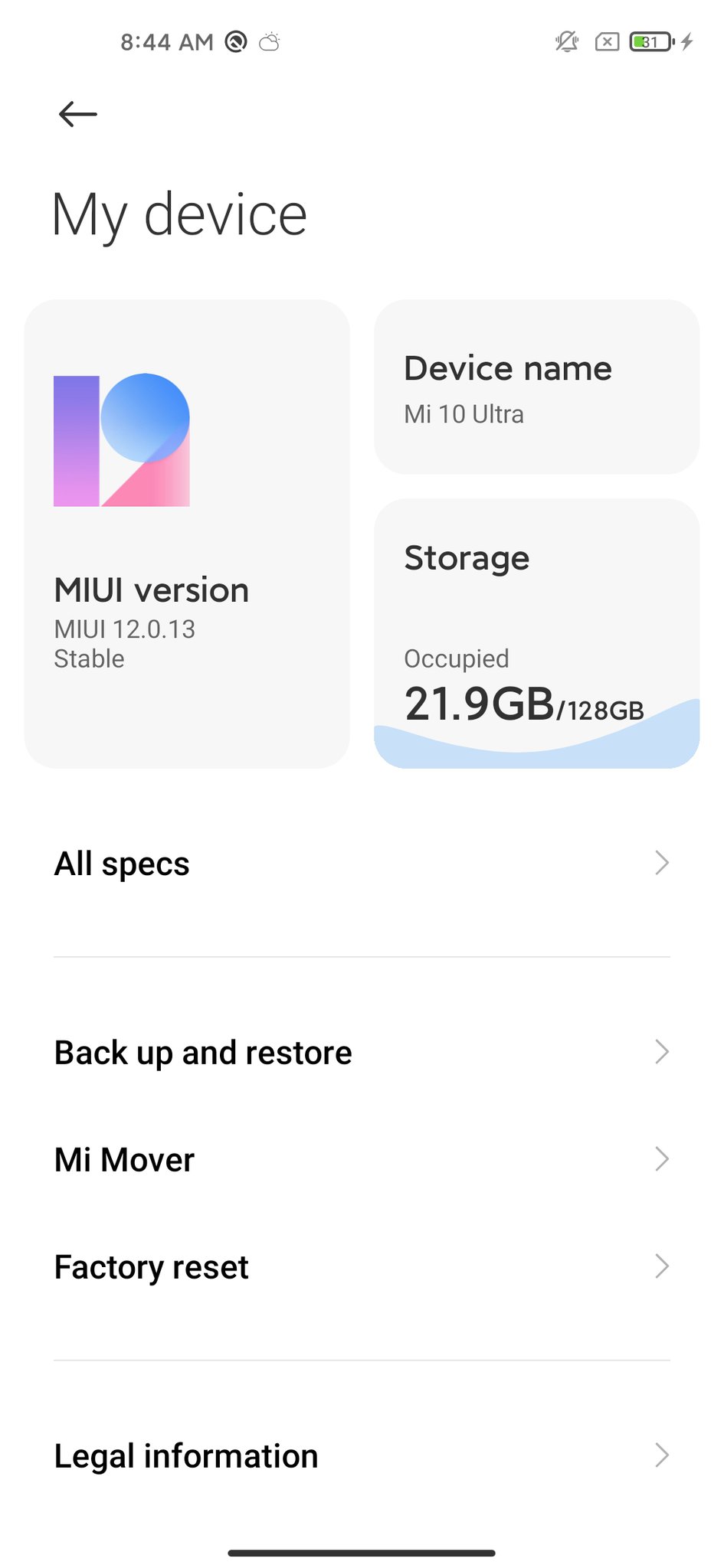
Task: Select Mi Mover
Action: [x=362, y=1160]
